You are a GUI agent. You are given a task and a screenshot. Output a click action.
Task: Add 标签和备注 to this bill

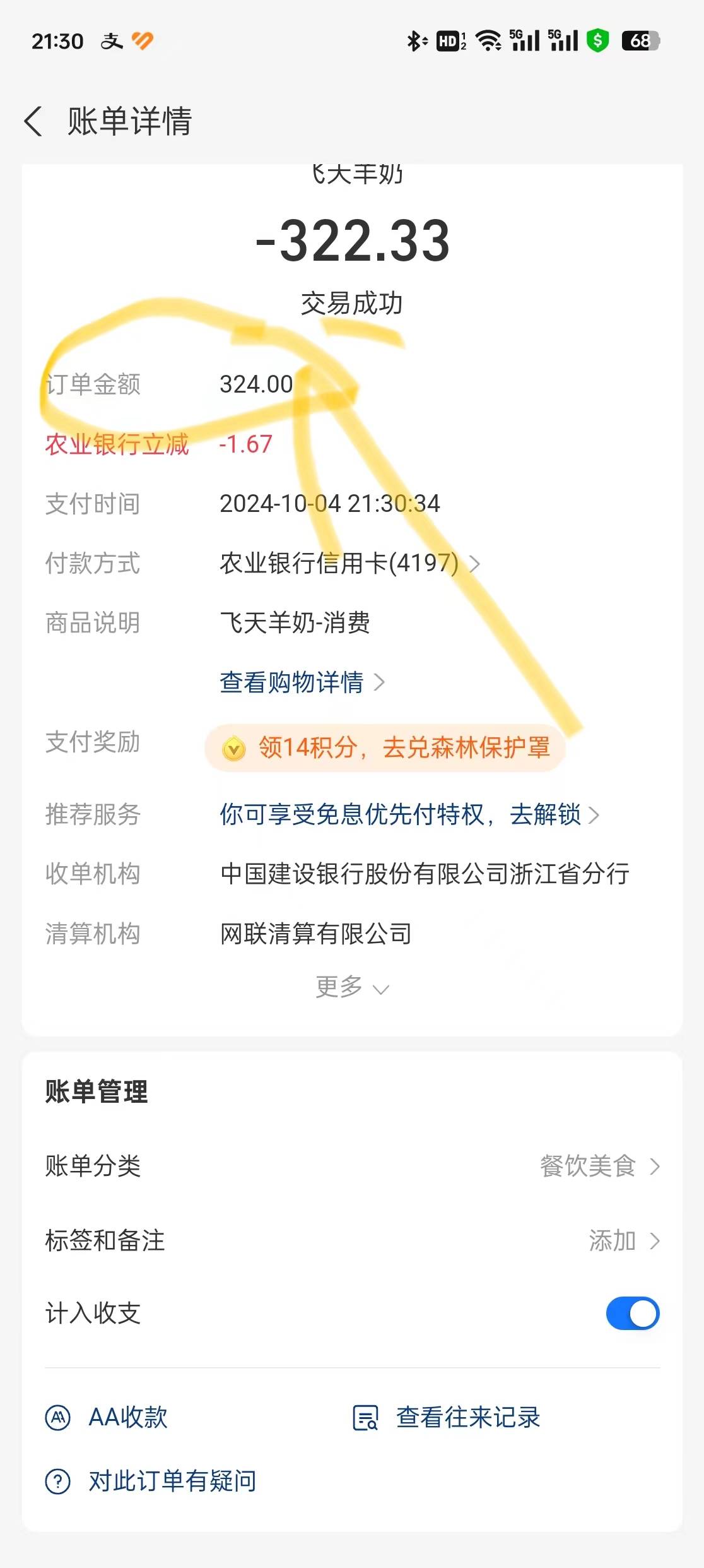(x=623, y=1240)
